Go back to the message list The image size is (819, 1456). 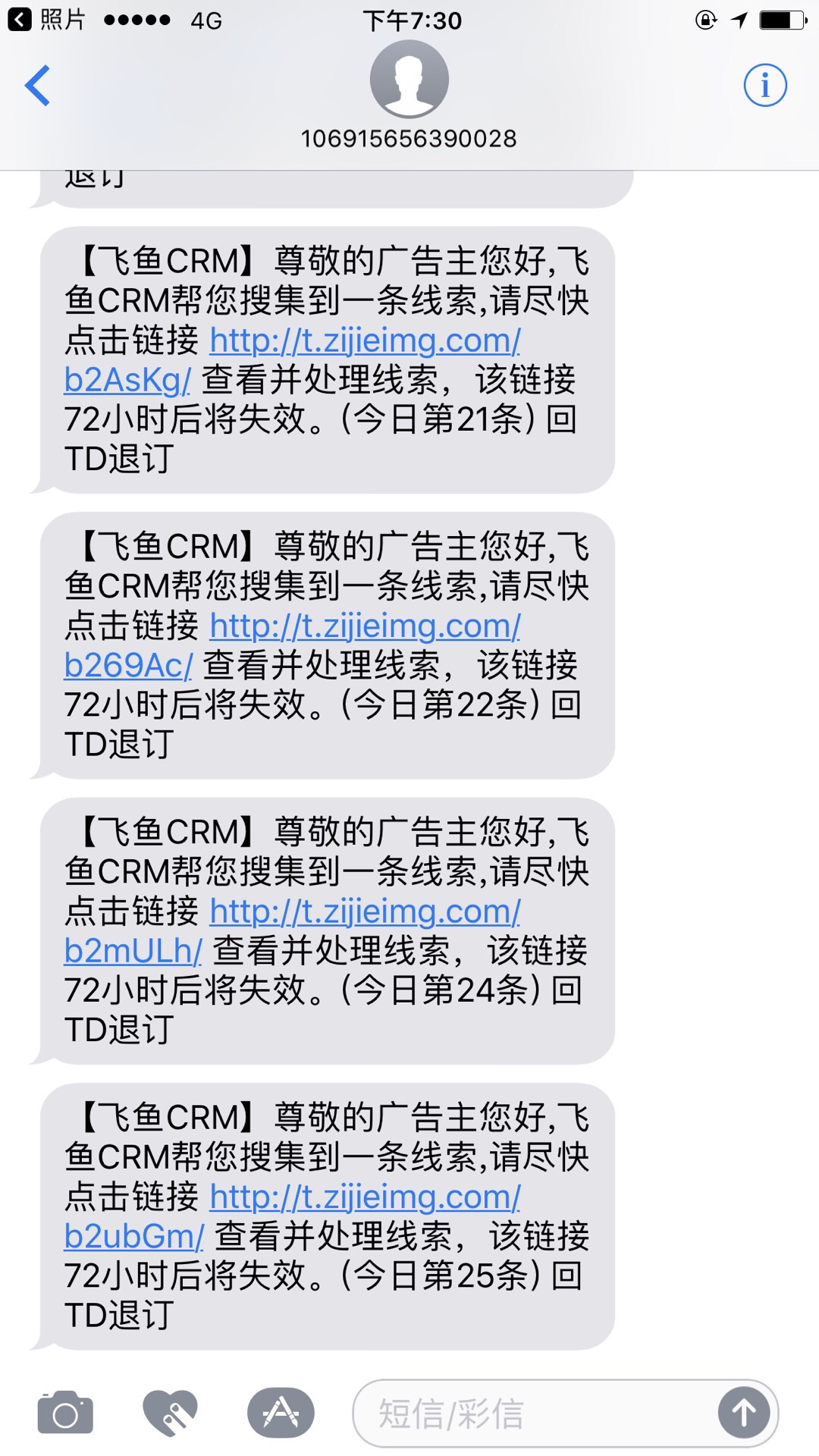click(38, 85)
